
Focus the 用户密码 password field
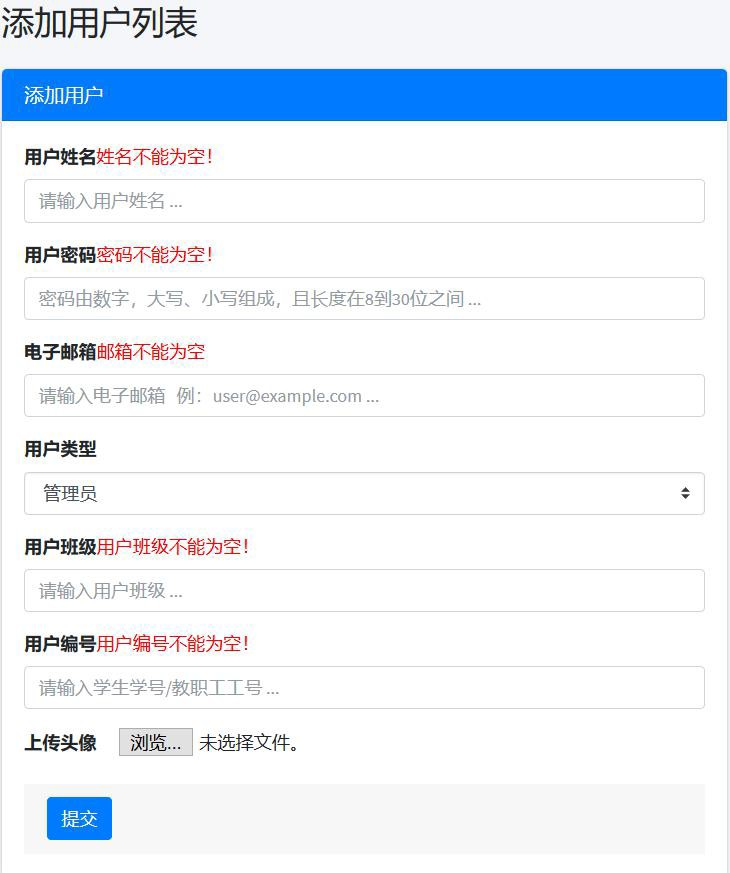point(364,299)
